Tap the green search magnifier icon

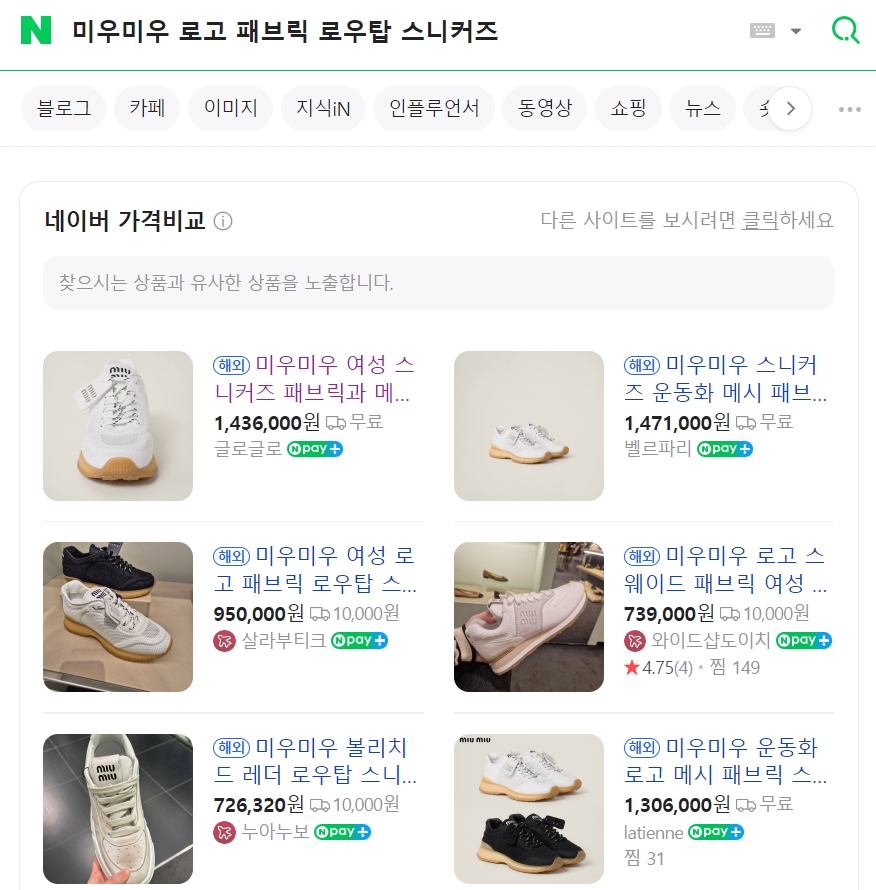coord(845,31)
